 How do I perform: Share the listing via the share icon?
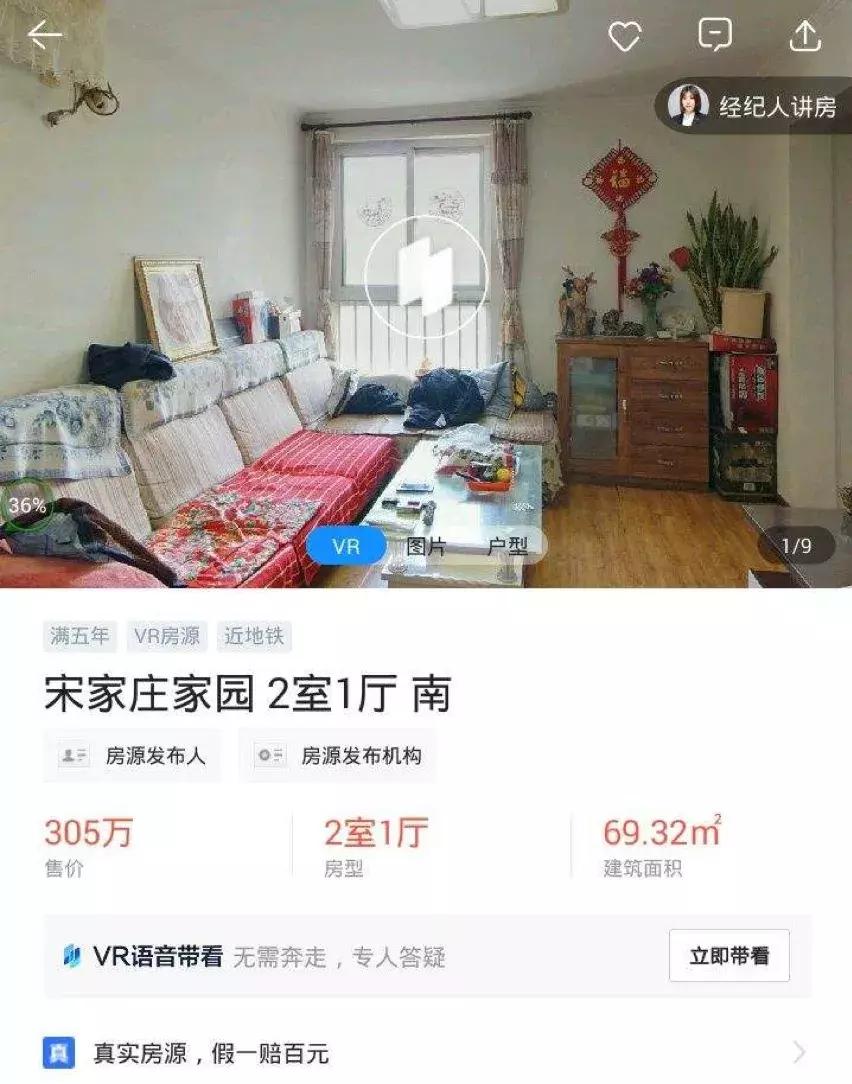[805, 34]
